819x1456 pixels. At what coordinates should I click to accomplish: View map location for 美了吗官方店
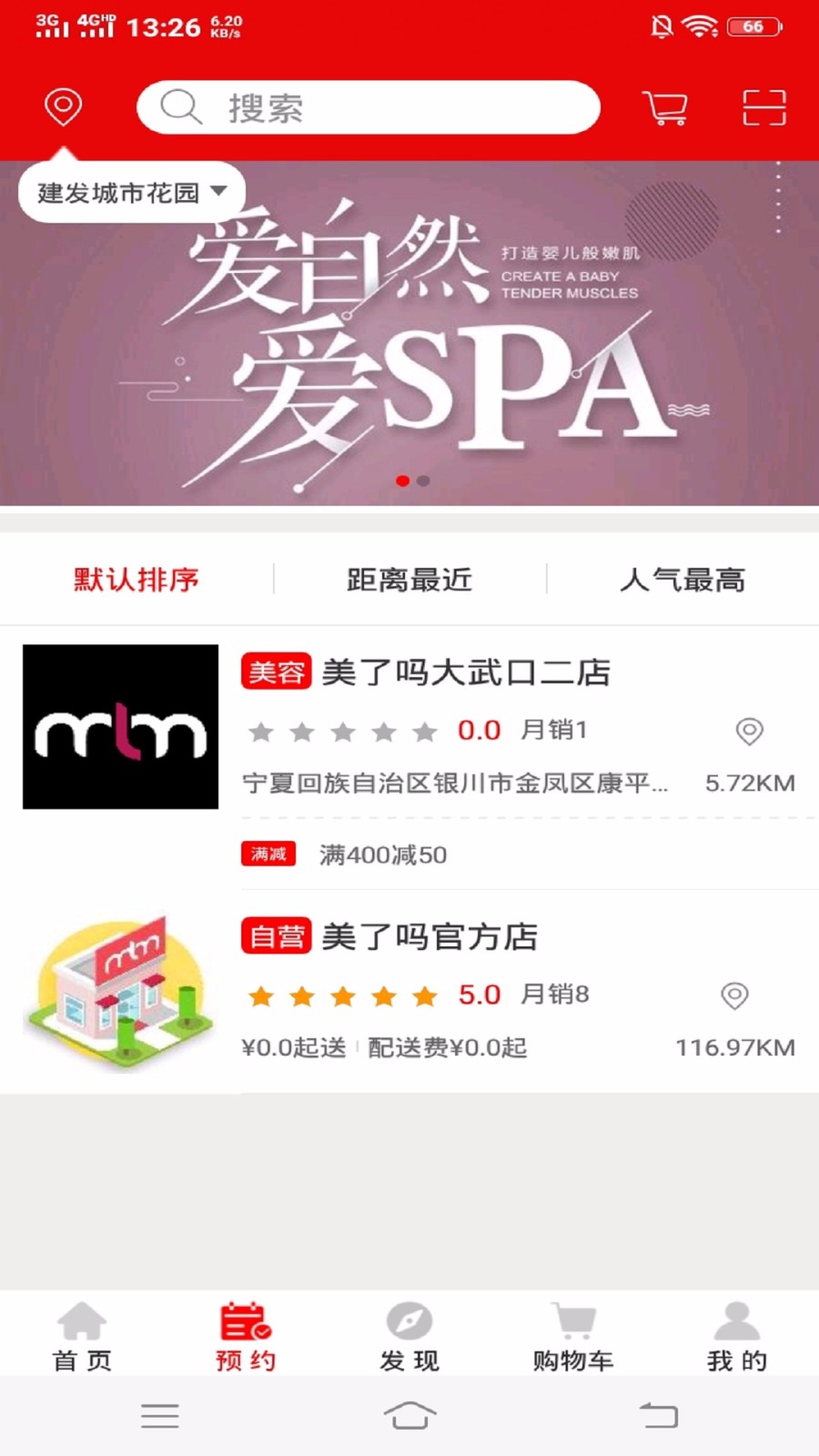734,996
